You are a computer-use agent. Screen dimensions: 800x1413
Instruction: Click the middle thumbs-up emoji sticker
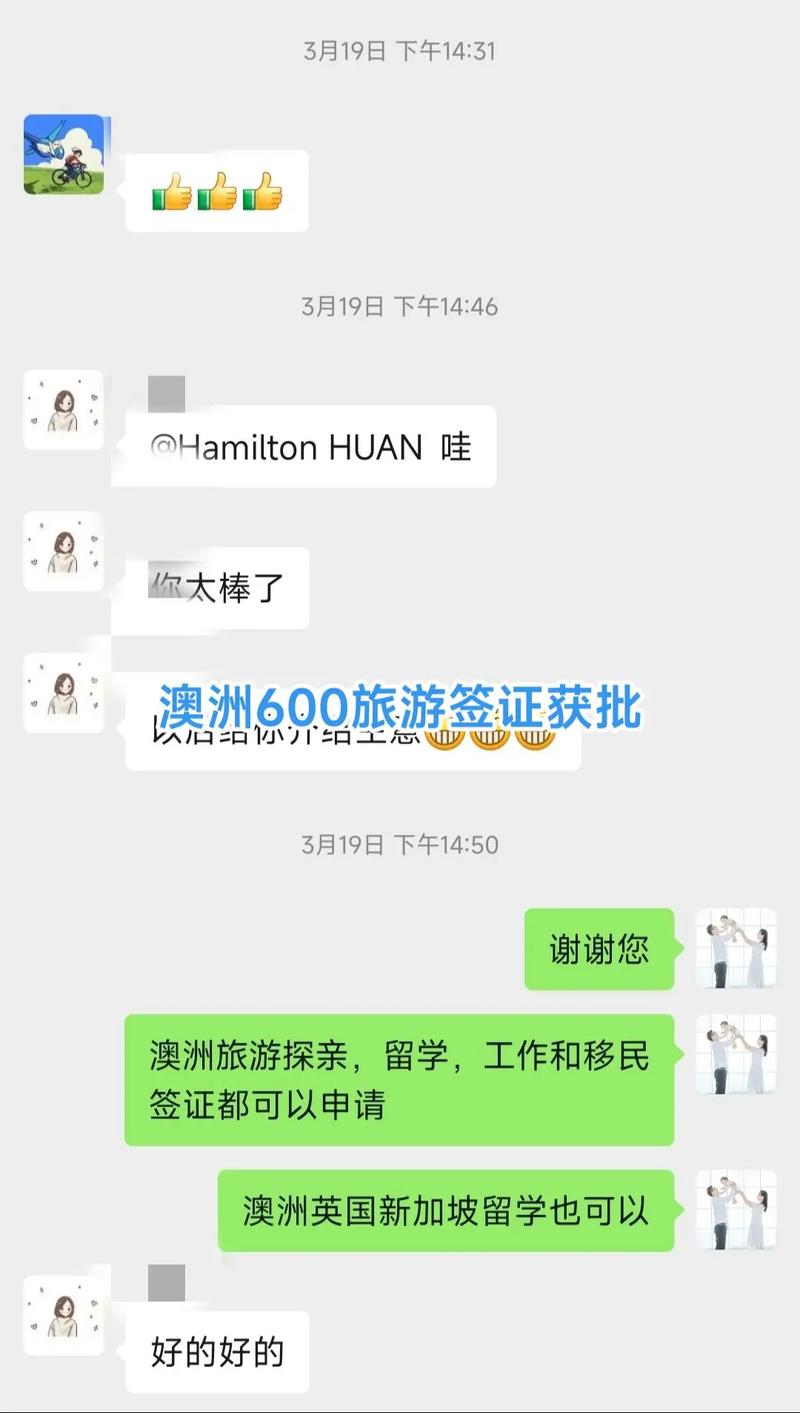[217, 192]
